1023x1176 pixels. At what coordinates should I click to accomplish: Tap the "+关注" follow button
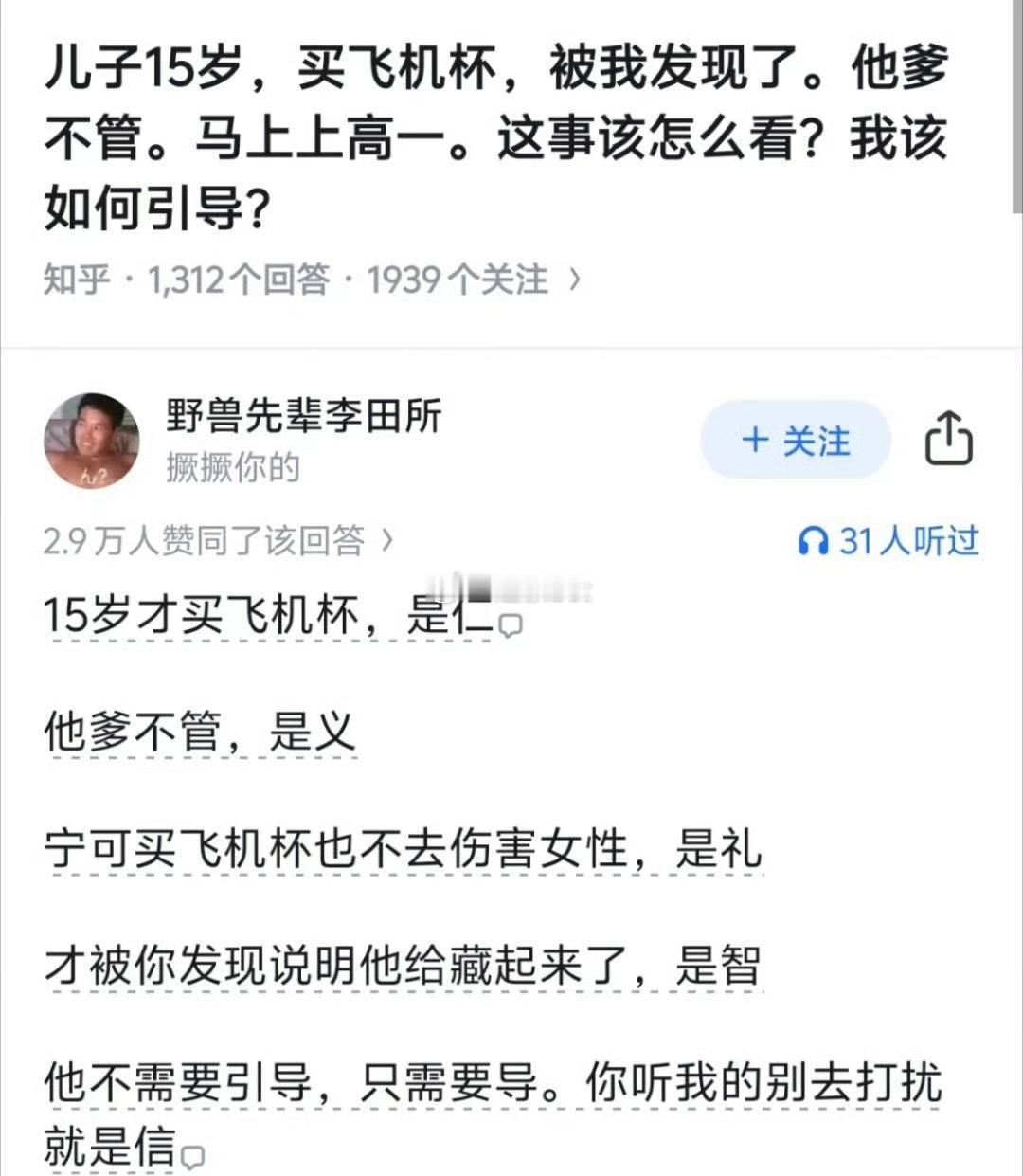[x=796, y=441]
